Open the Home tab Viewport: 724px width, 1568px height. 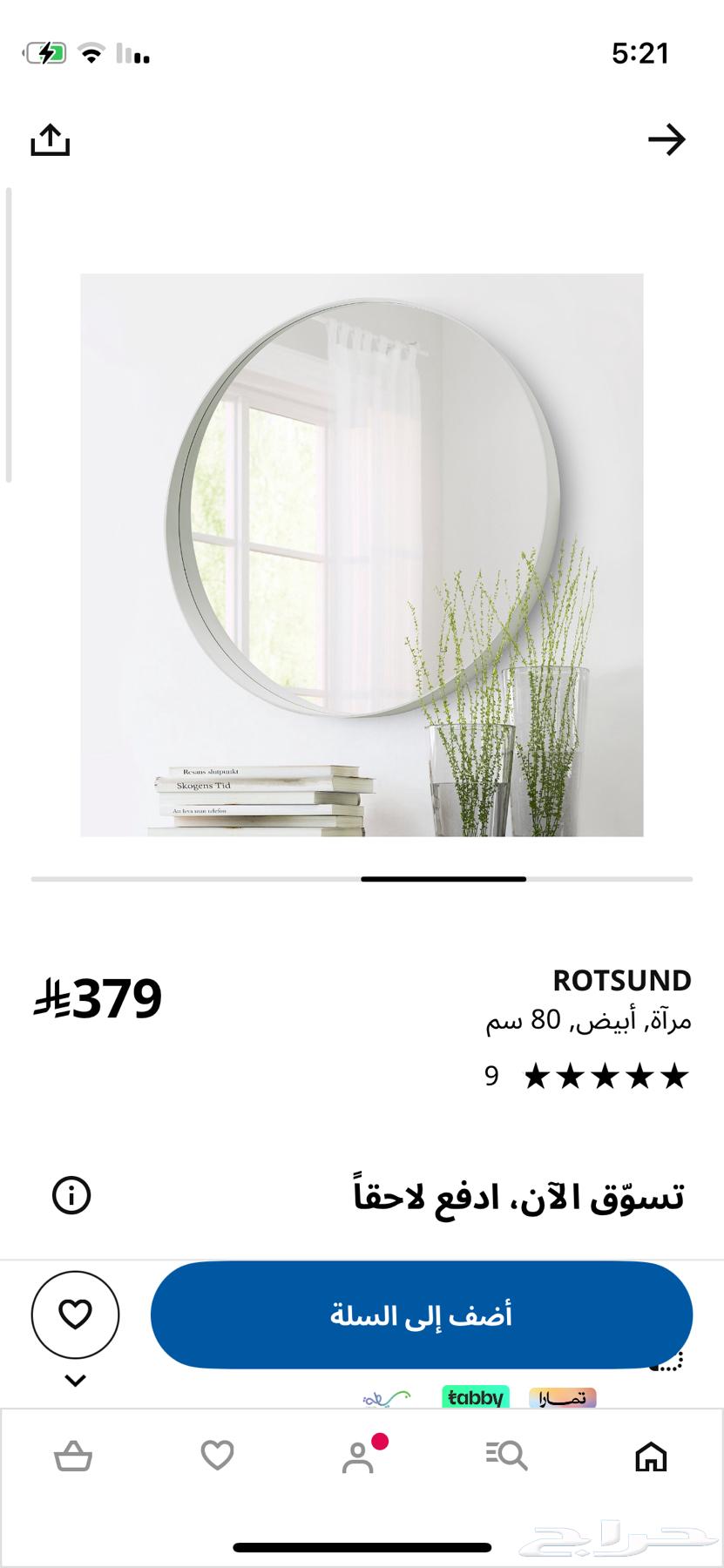click(x=651, y=1456)
